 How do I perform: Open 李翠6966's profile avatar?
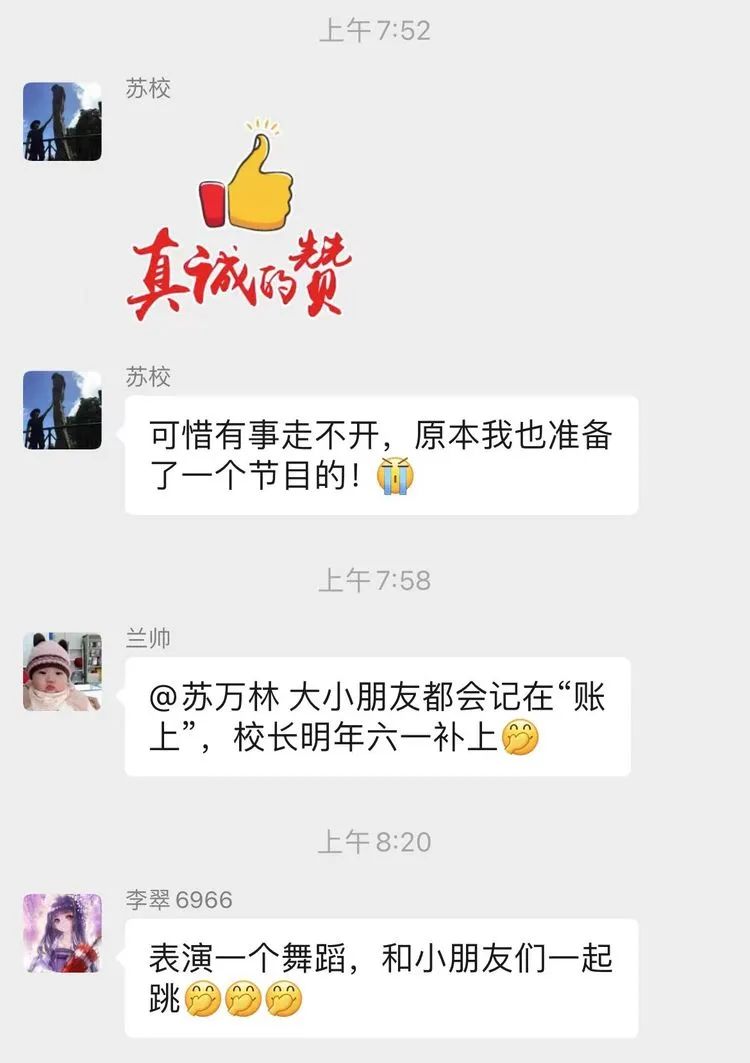click(62, 933)
